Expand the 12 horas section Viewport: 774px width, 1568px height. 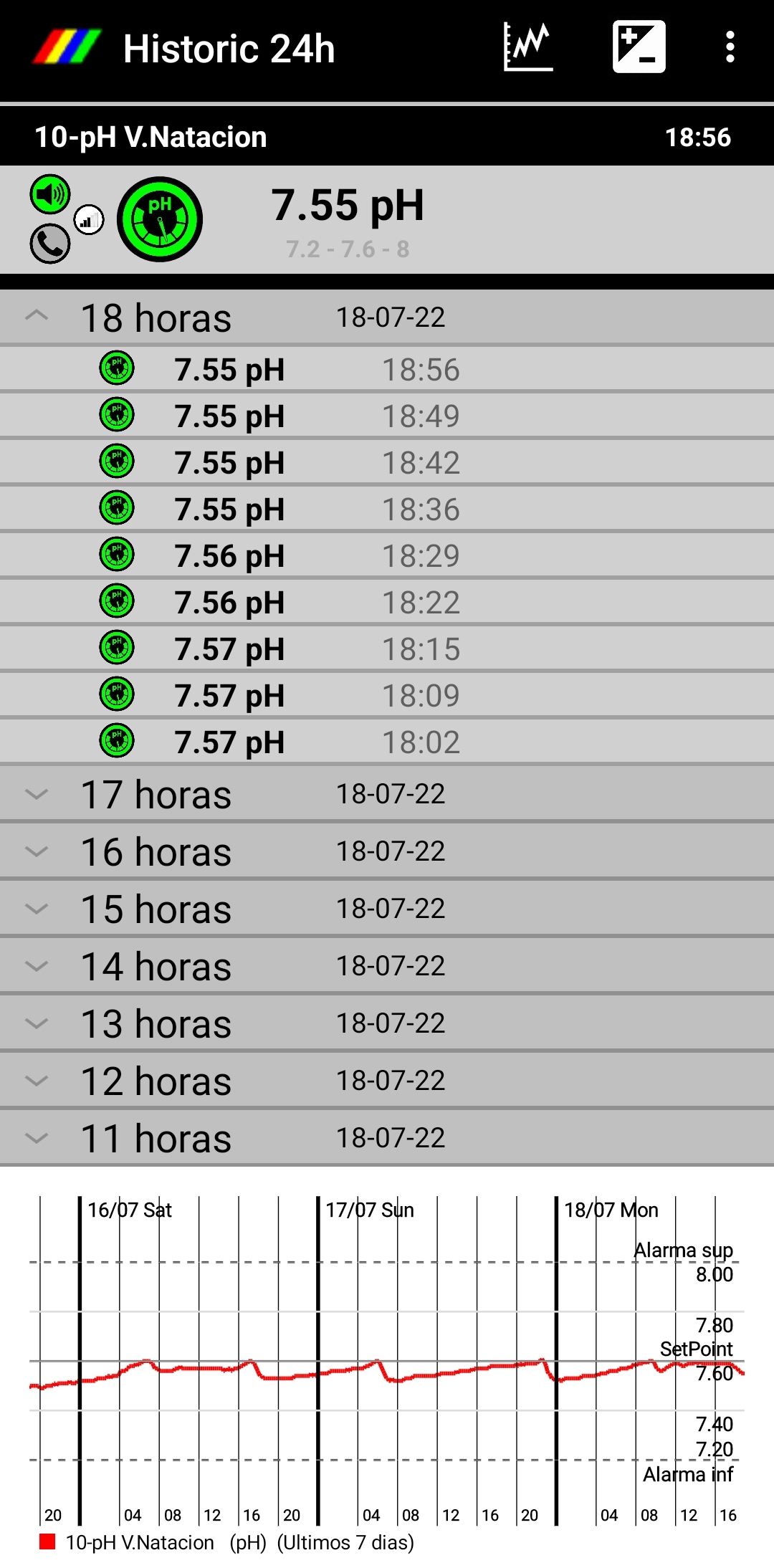(387, 1081)
